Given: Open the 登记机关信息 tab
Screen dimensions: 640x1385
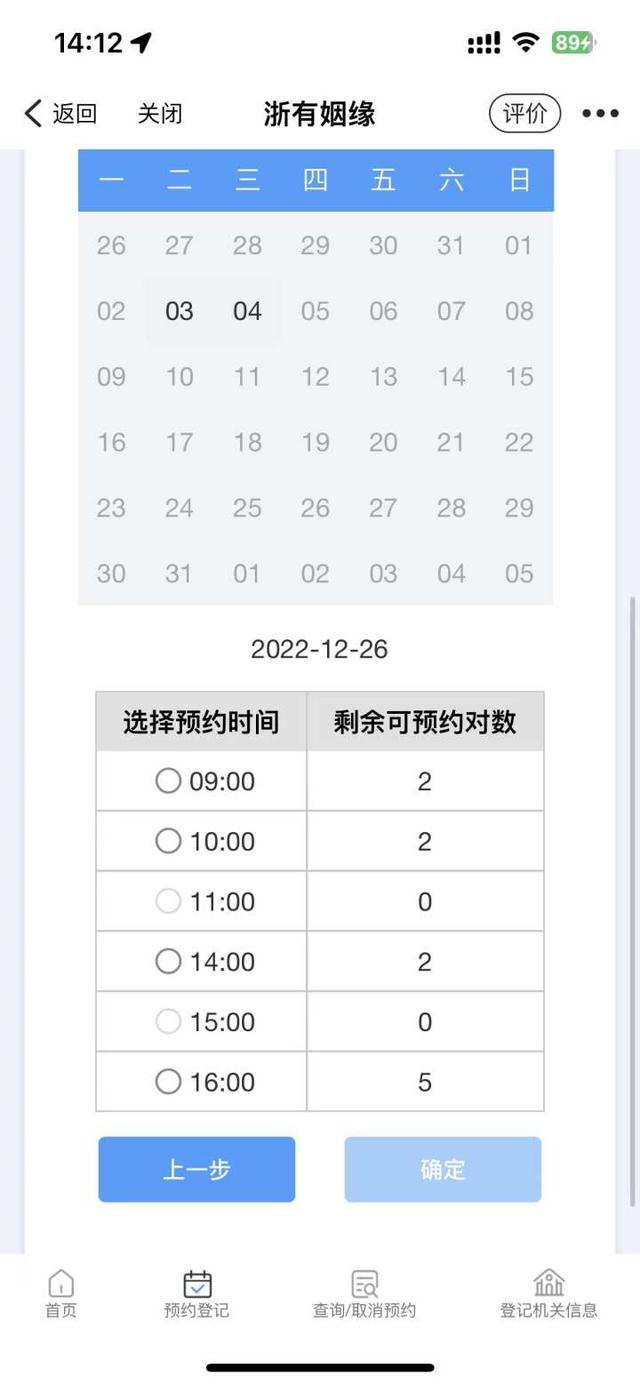Looking at the screenshot, I should (x=549, y=1294).
